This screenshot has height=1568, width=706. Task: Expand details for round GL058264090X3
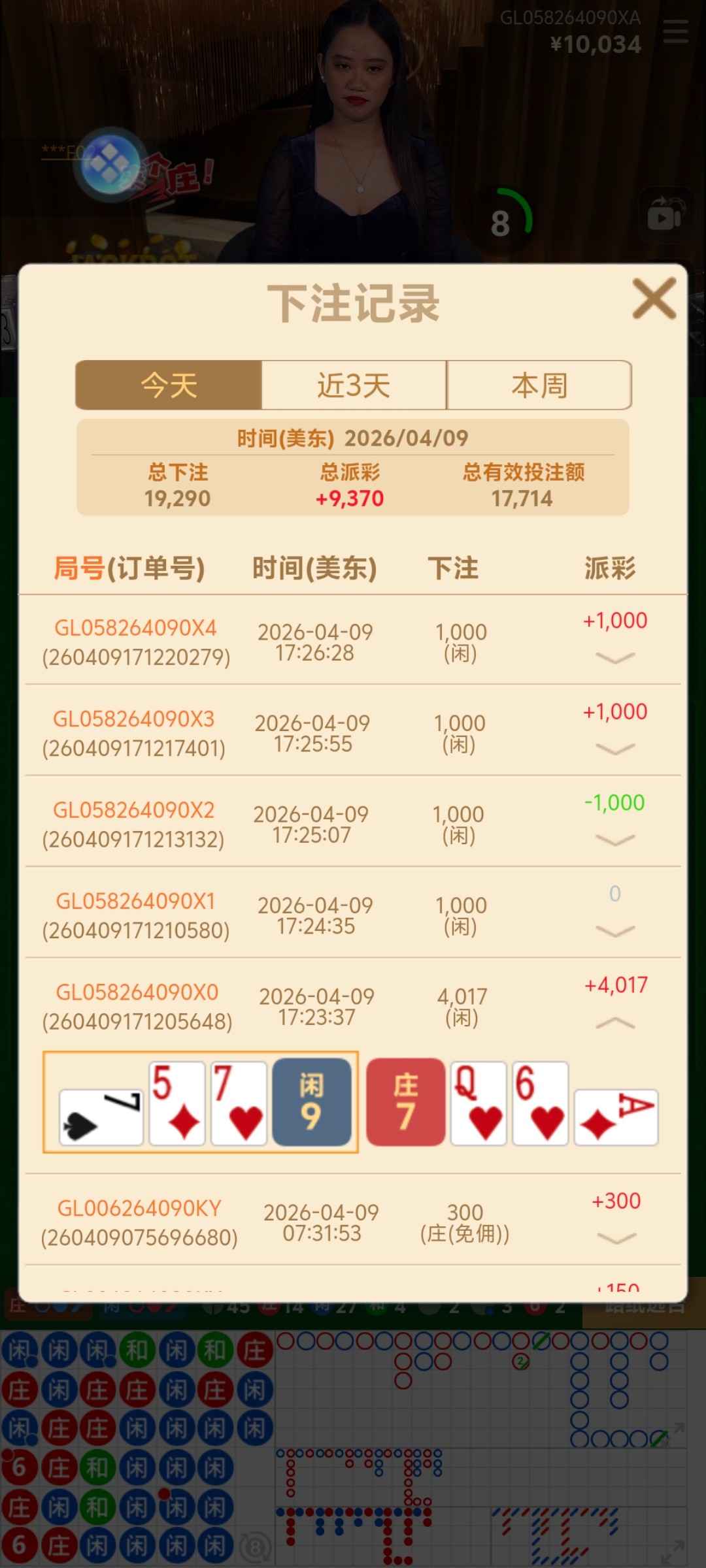(x=615, y=749)
